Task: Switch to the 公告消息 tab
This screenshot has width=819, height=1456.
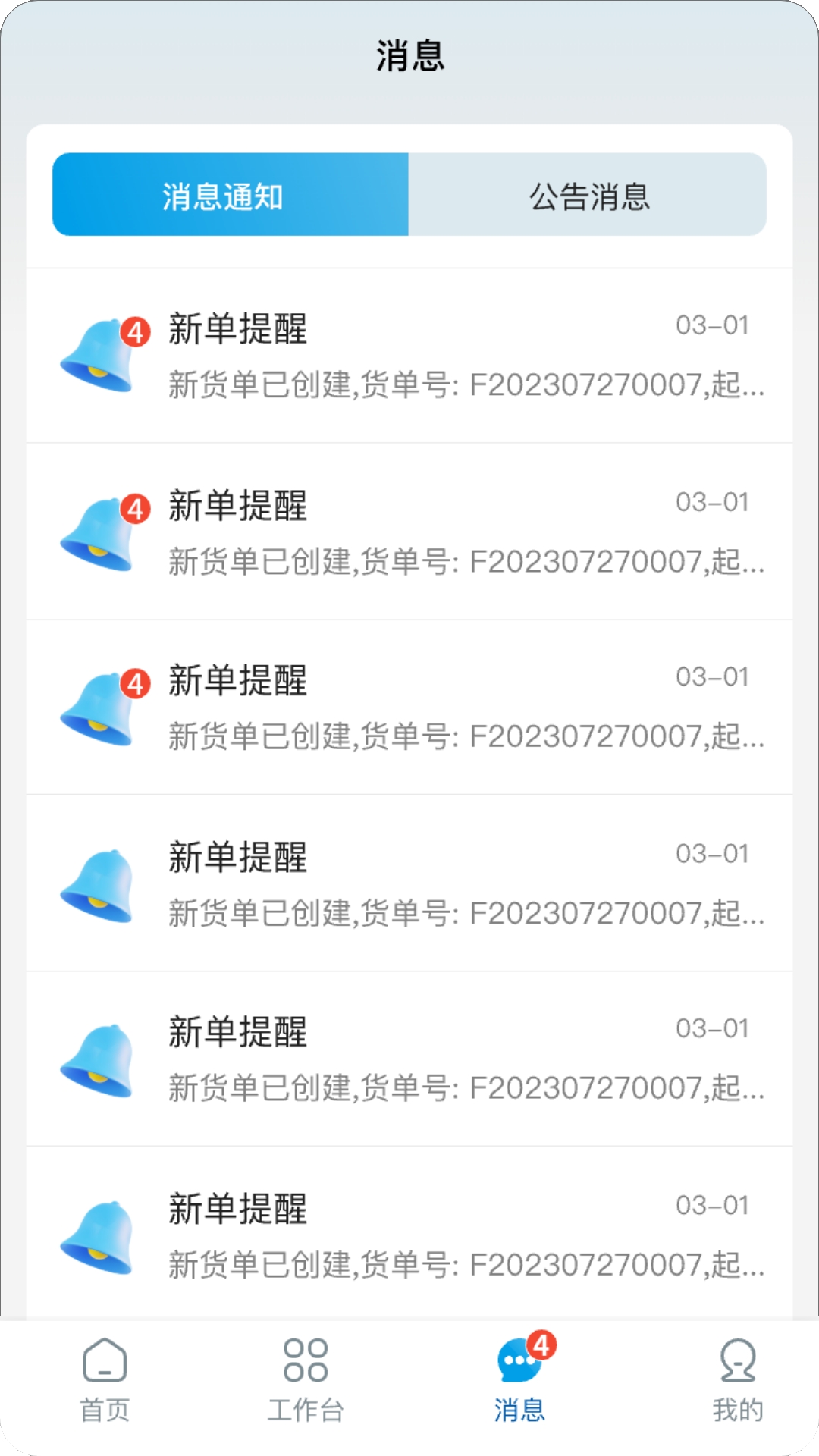Action: (x=588, y=195)
